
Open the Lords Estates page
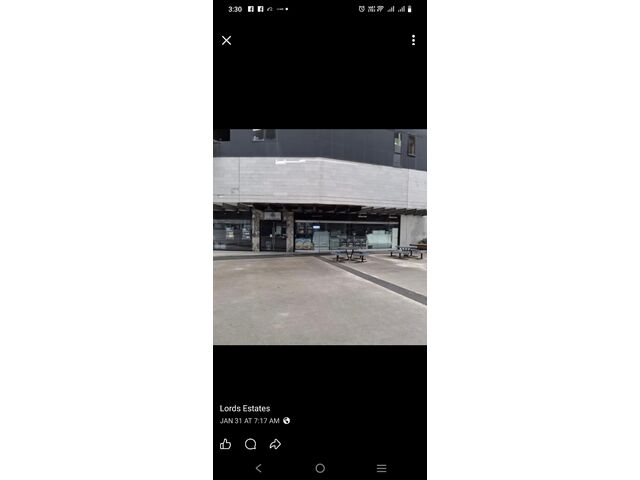245,408
